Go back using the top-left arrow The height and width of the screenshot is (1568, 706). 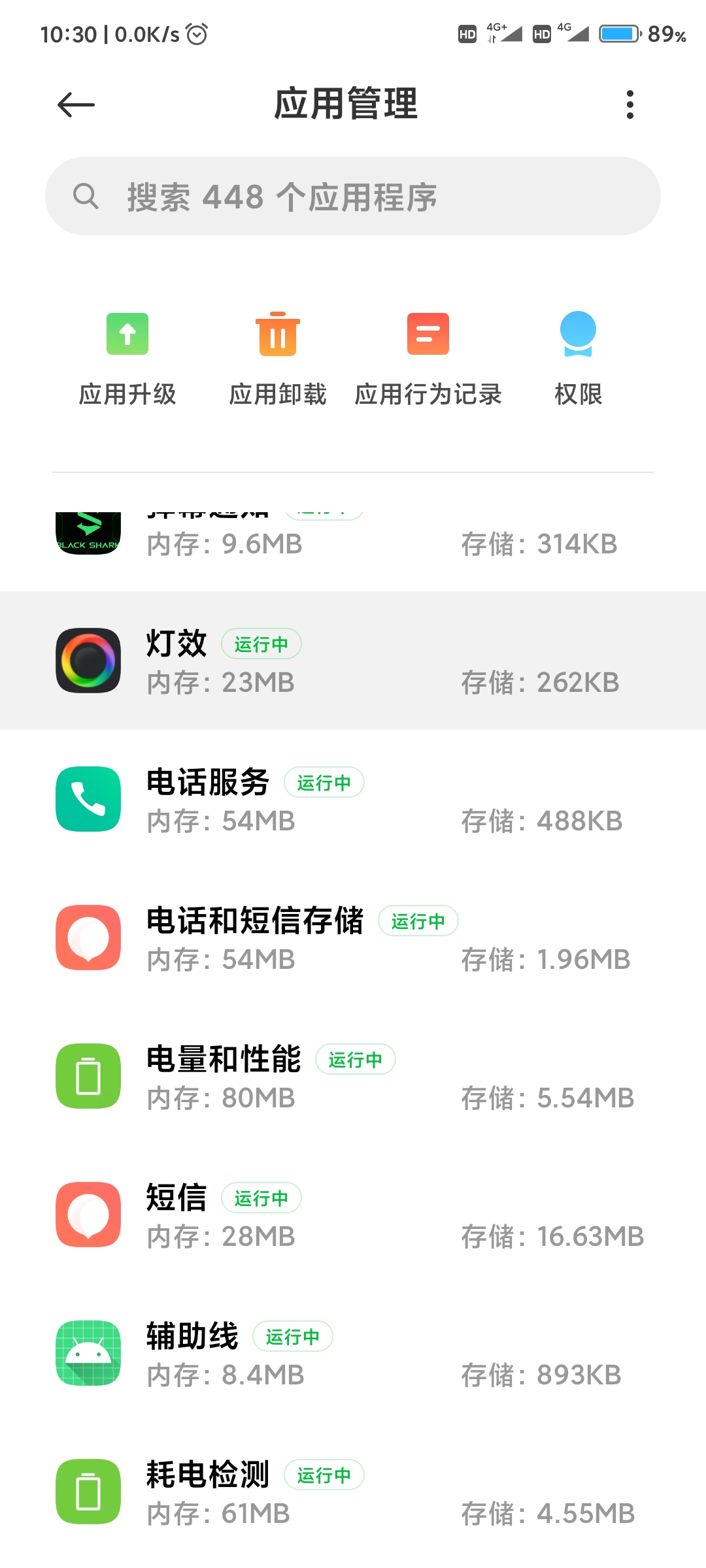(x=76, y=105)
